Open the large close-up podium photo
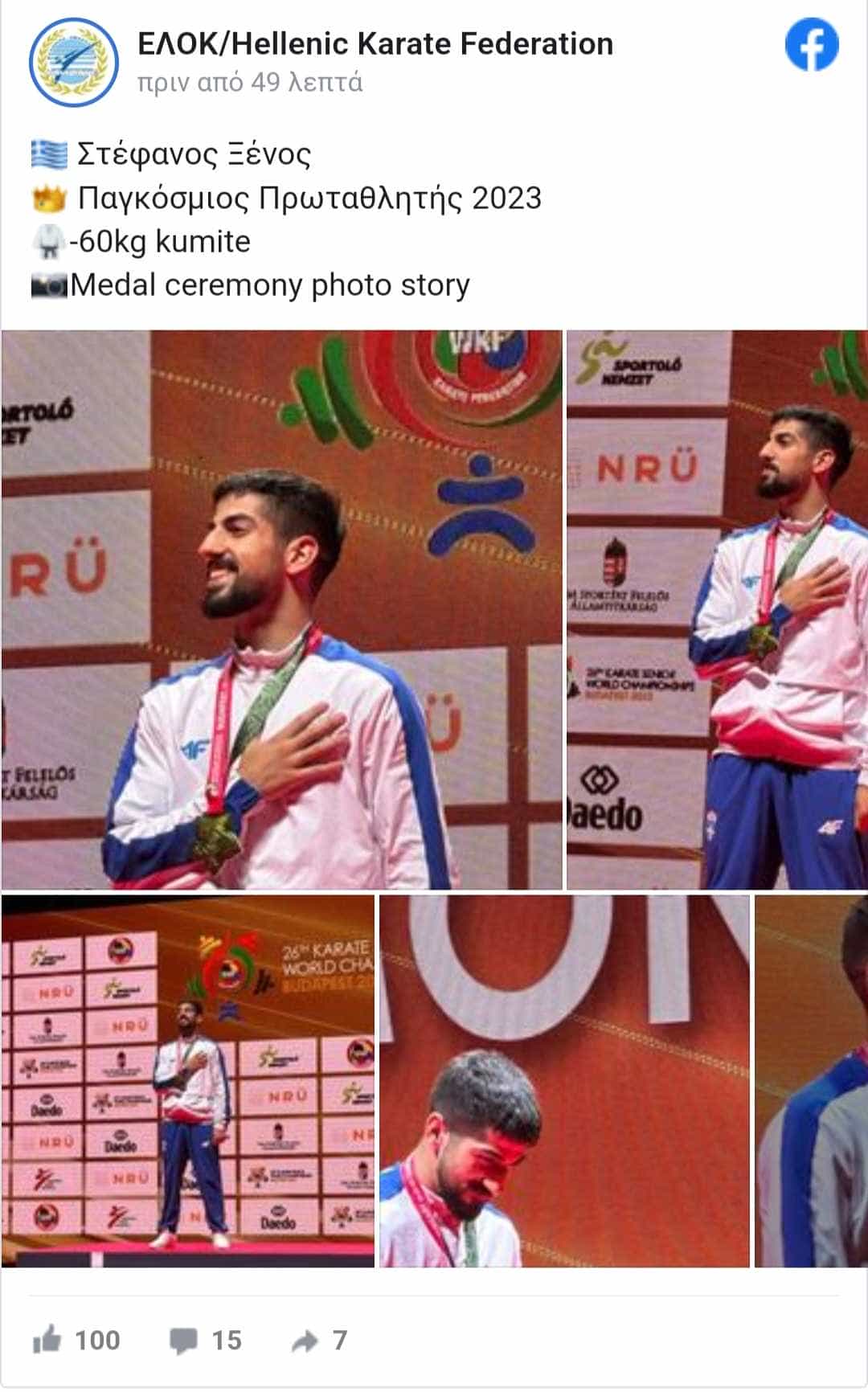 pyautogui.click(x=281, y=609)
